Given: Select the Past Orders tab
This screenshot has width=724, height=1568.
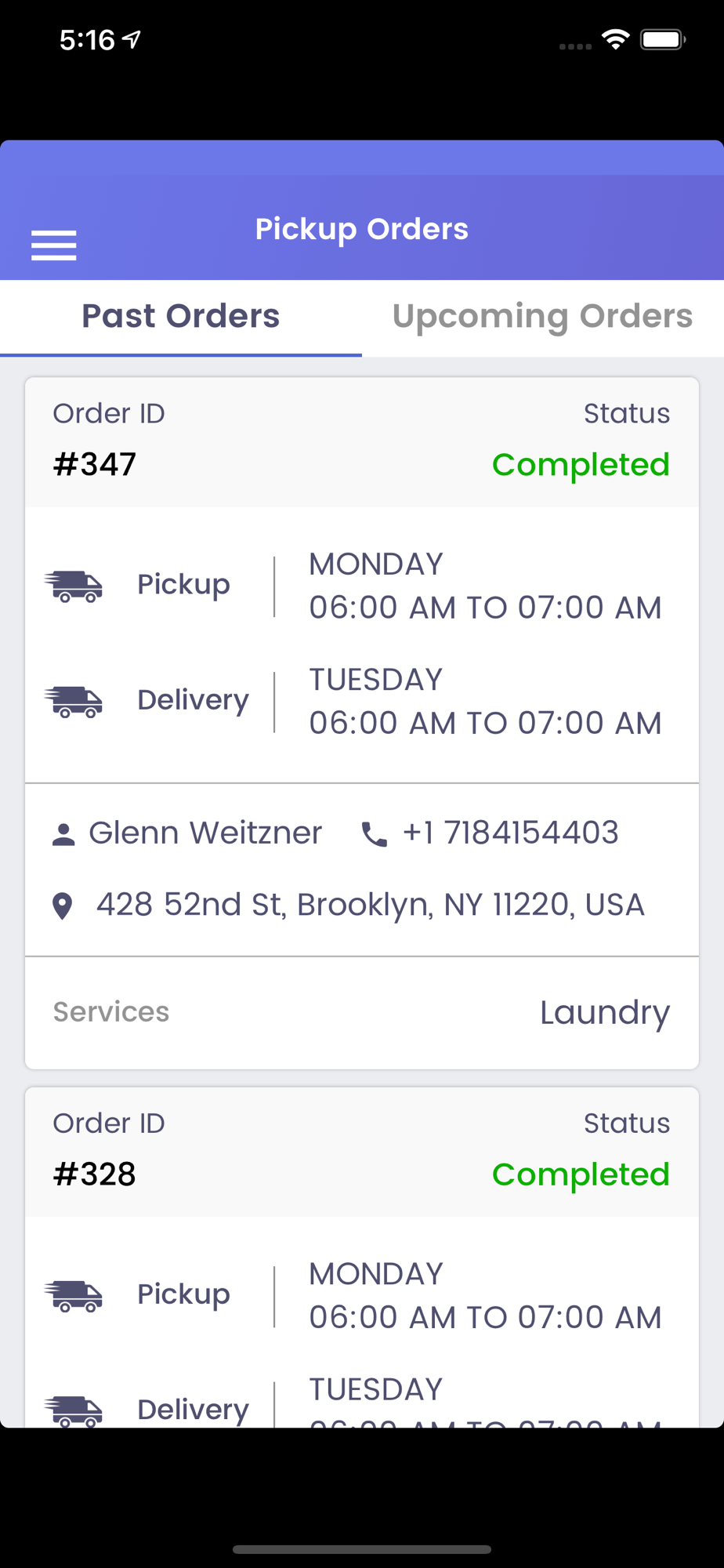Looking at the screenshot, I should [181, 318].
